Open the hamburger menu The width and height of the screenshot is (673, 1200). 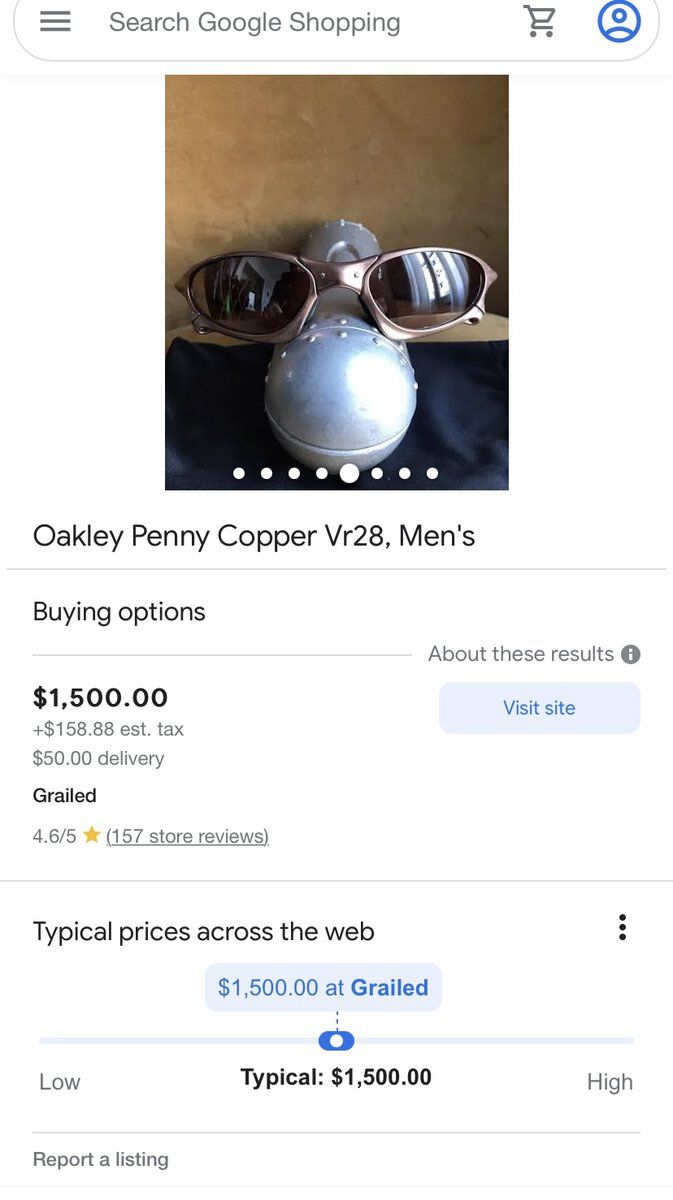point(55,21)
